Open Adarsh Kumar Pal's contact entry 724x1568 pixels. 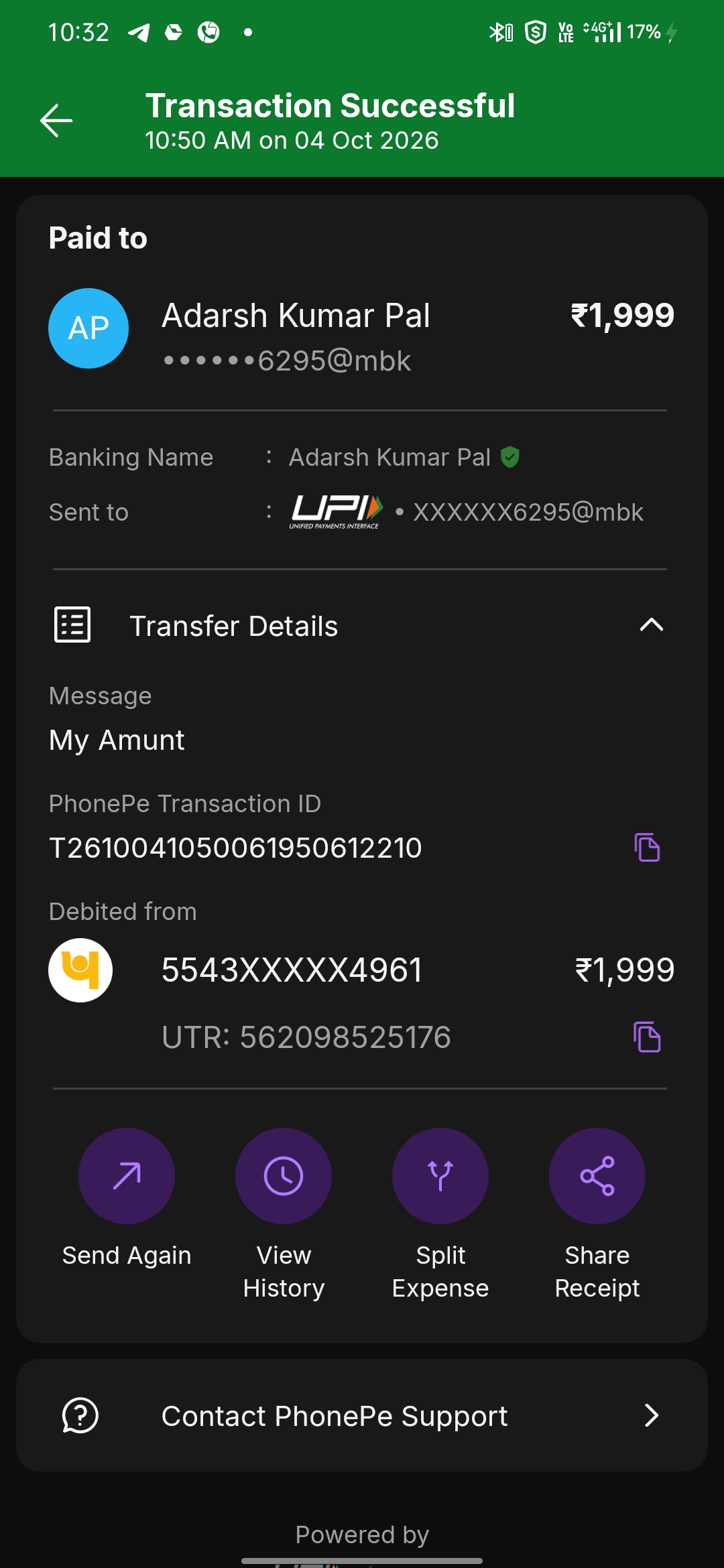pyautogui.click(x=362, y=329)
